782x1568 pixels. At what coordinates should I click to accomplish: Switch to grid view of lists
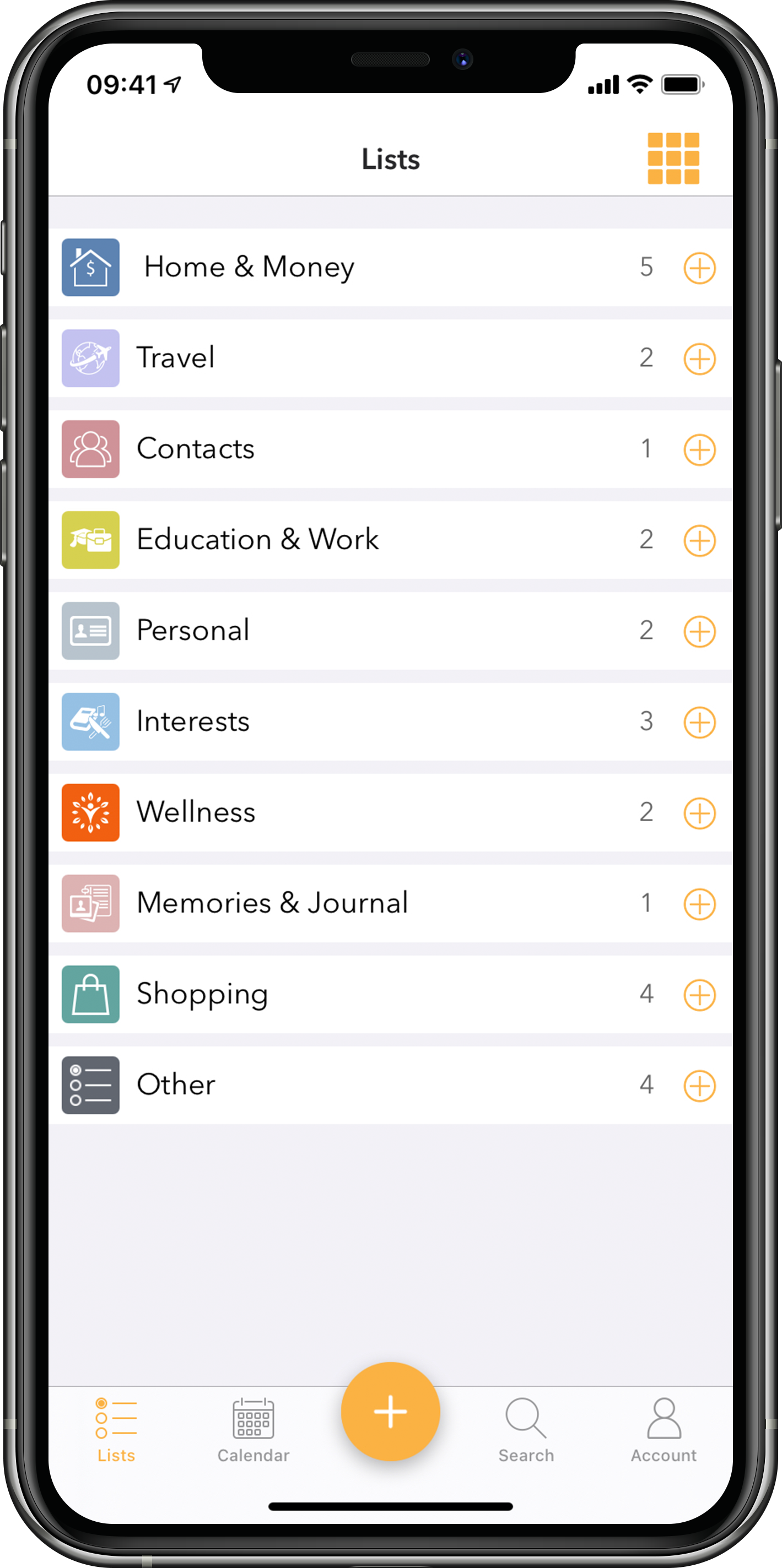pos(673,158)
